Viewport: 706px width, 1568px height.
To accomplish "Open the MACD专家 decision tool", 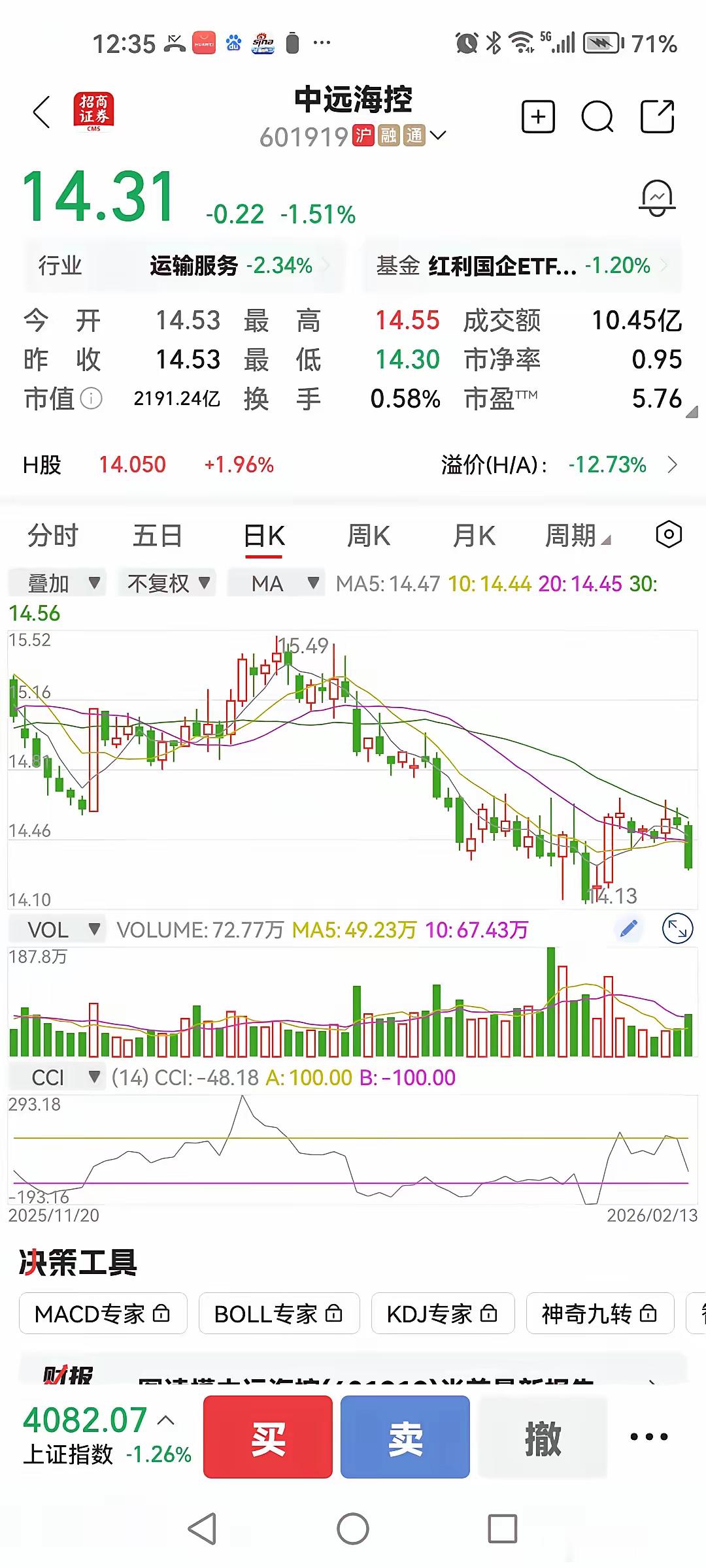I will pos(103,1314).
